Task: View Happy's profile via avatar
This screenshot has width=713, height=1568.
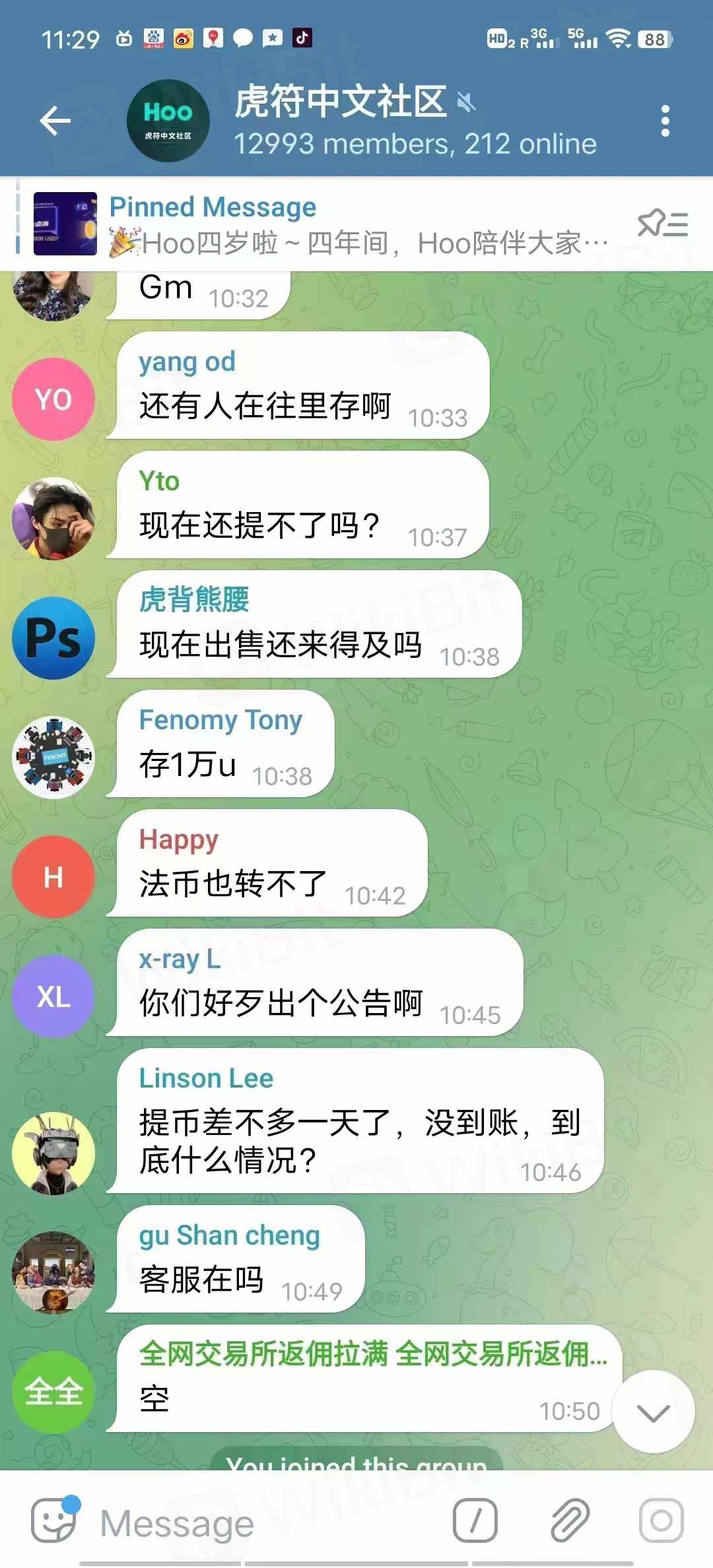Action: pos(53,877)
